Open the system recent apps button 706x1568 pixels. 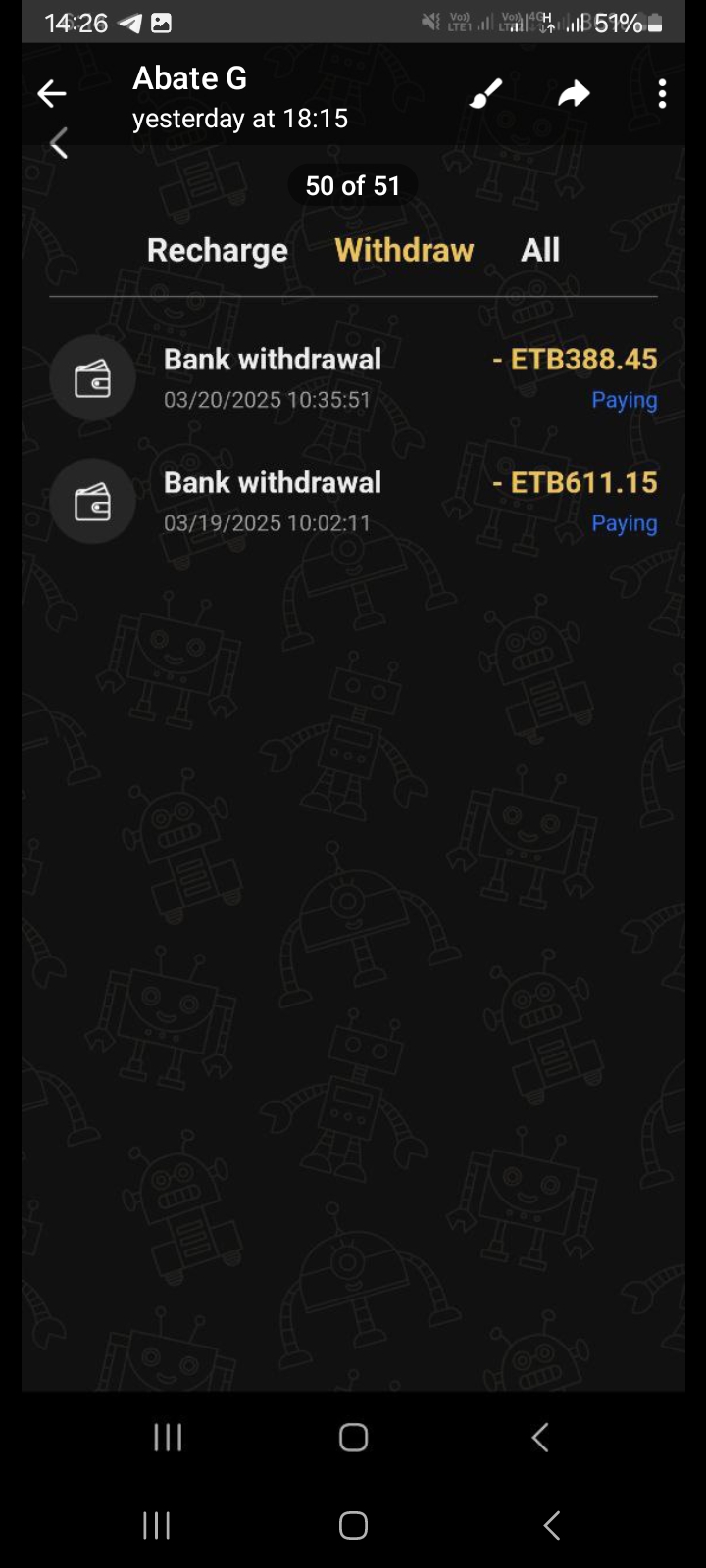tap(157, 1525)
